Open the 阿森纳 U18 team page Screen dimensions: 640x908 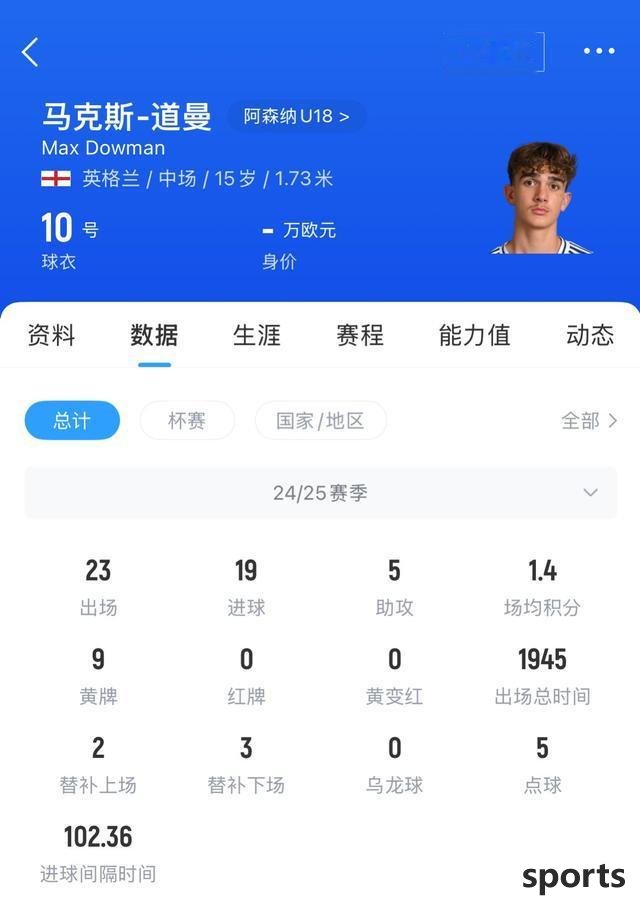(x=297, y=116)
